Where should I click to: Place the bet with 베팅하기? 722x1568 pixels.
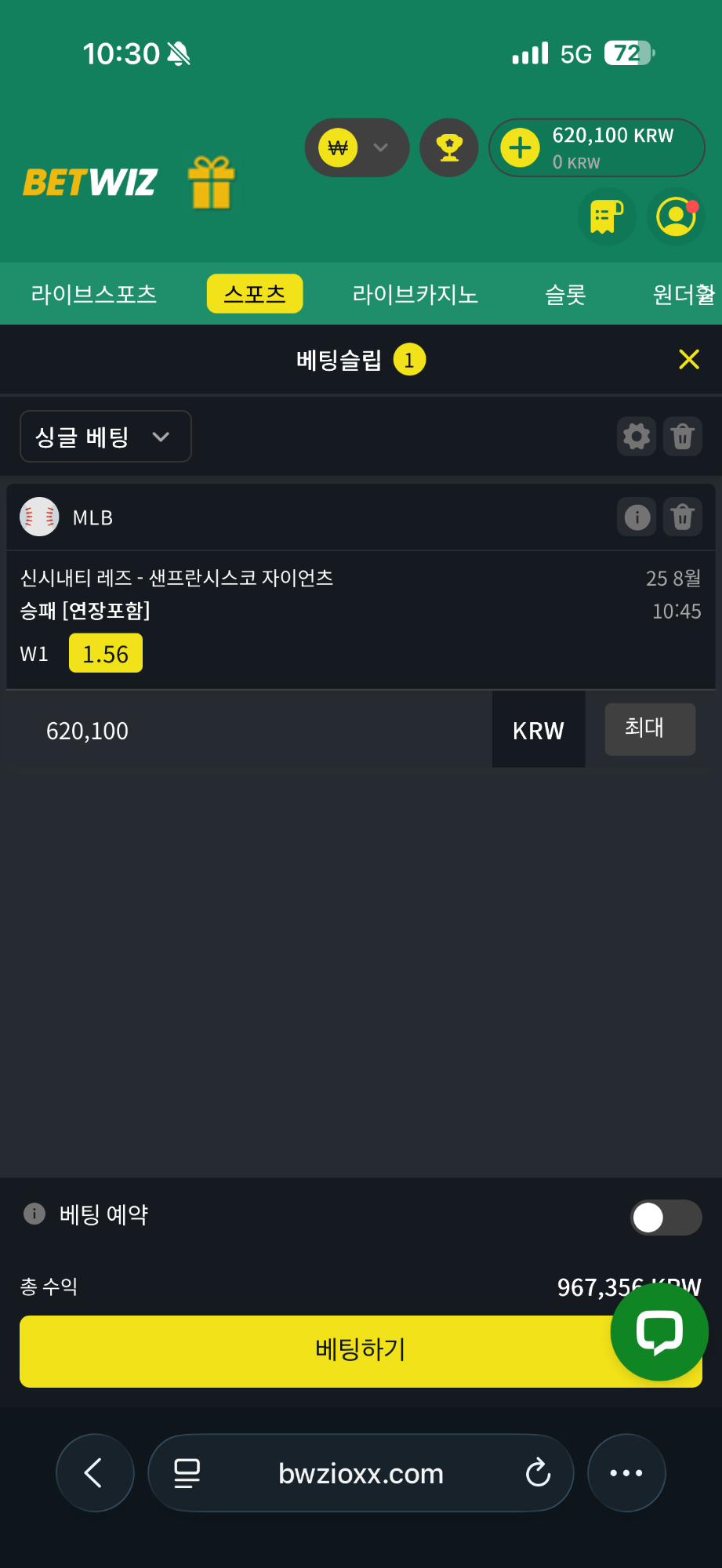pyautogui.click(x=361, y=1351)
